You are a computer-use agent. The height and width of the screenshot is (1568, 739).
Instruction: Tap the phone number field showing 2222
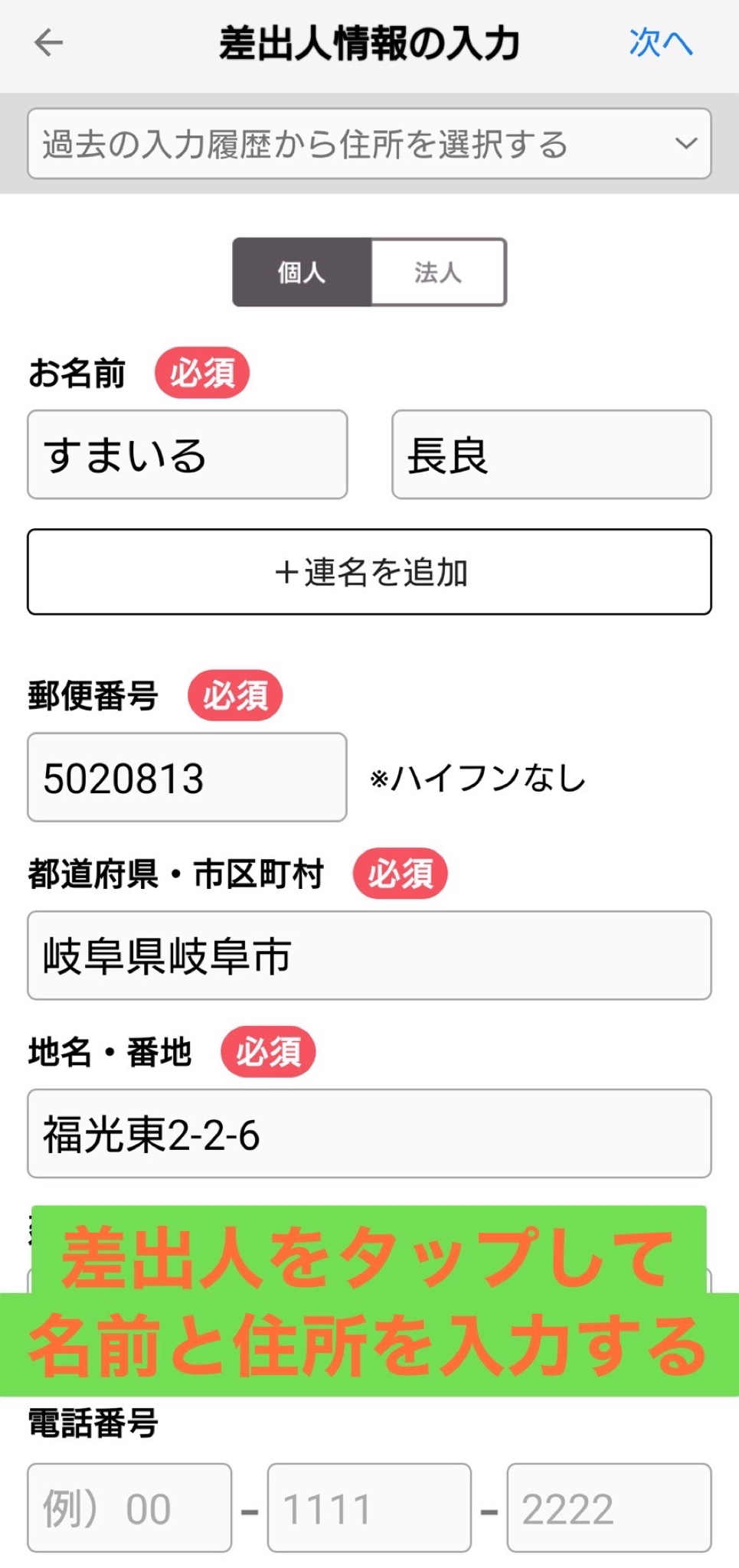click(x=609, y=1508)
